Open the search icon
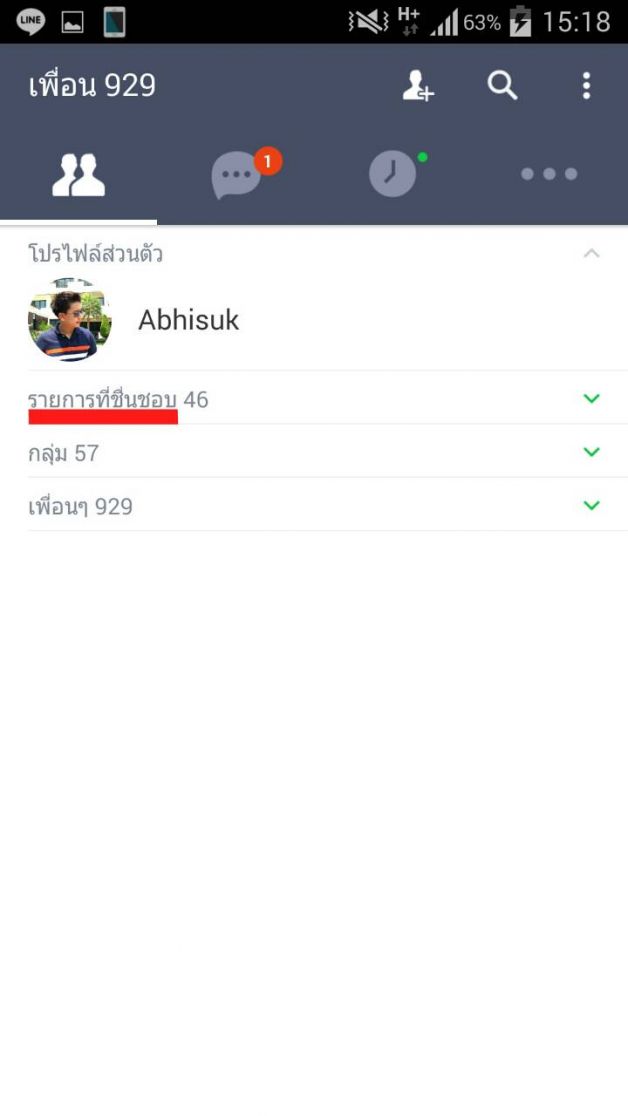This screenshot has width=628, height=1116. (x=502, y=86)
